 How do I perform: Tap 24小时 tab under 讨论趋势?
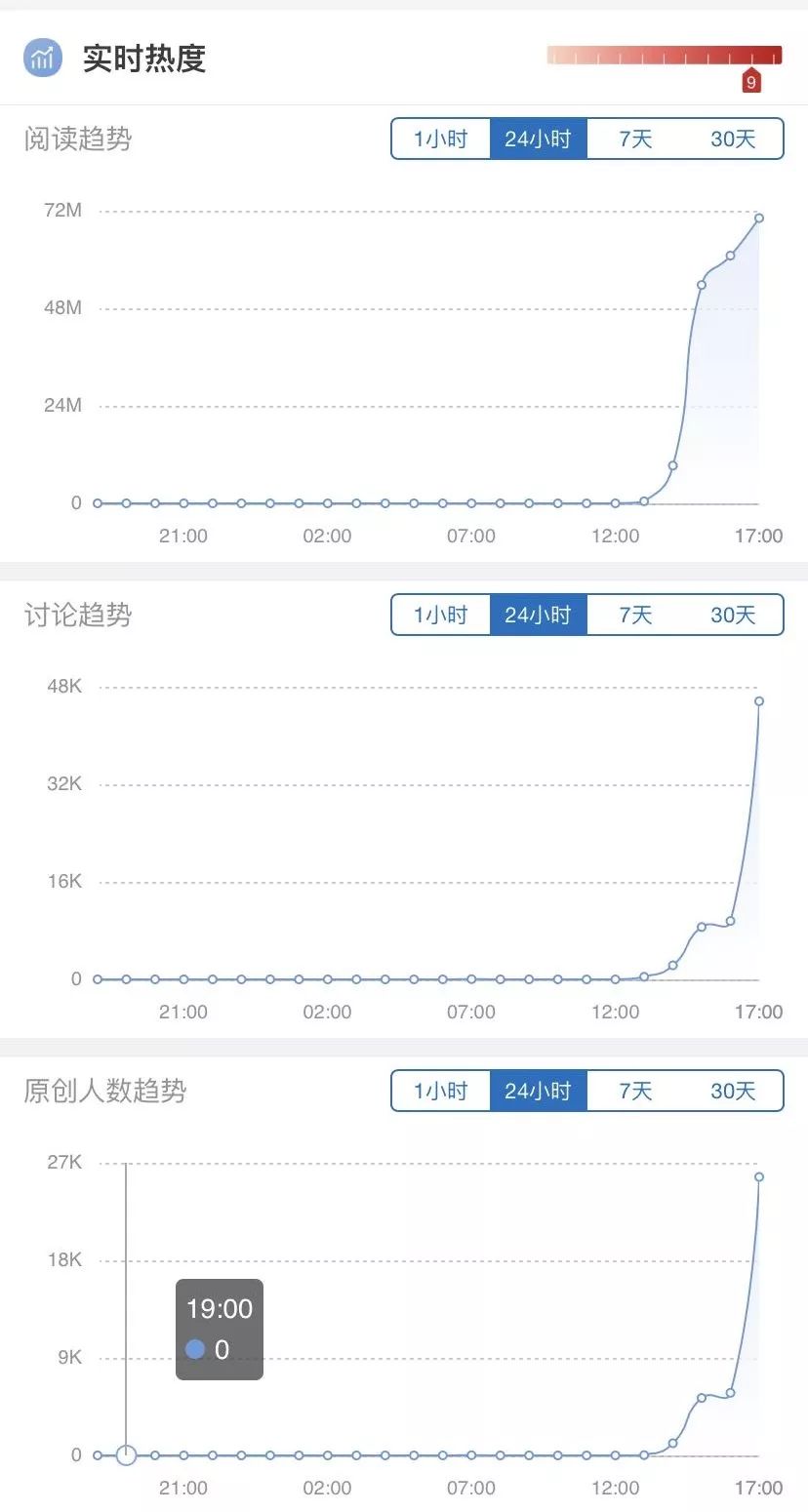click(x=538, y=615)
